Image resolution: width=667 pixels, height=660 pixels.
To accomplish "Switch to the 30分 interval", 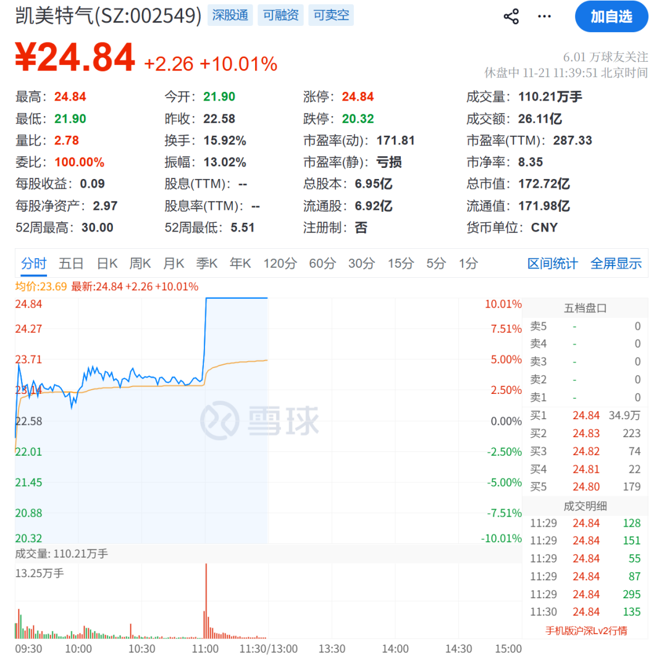I will click(x=361, y=263).
